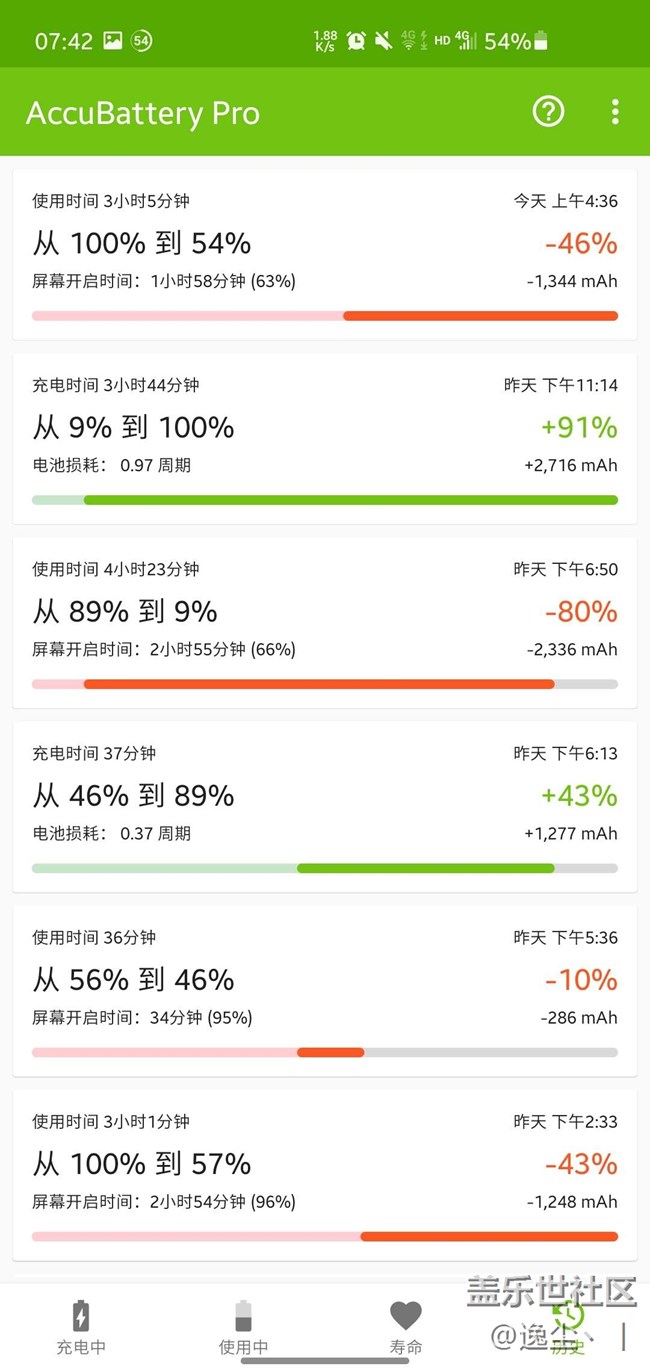
Task: Select the history tab in bottom navigation
Action: (x=568, y=1327)
